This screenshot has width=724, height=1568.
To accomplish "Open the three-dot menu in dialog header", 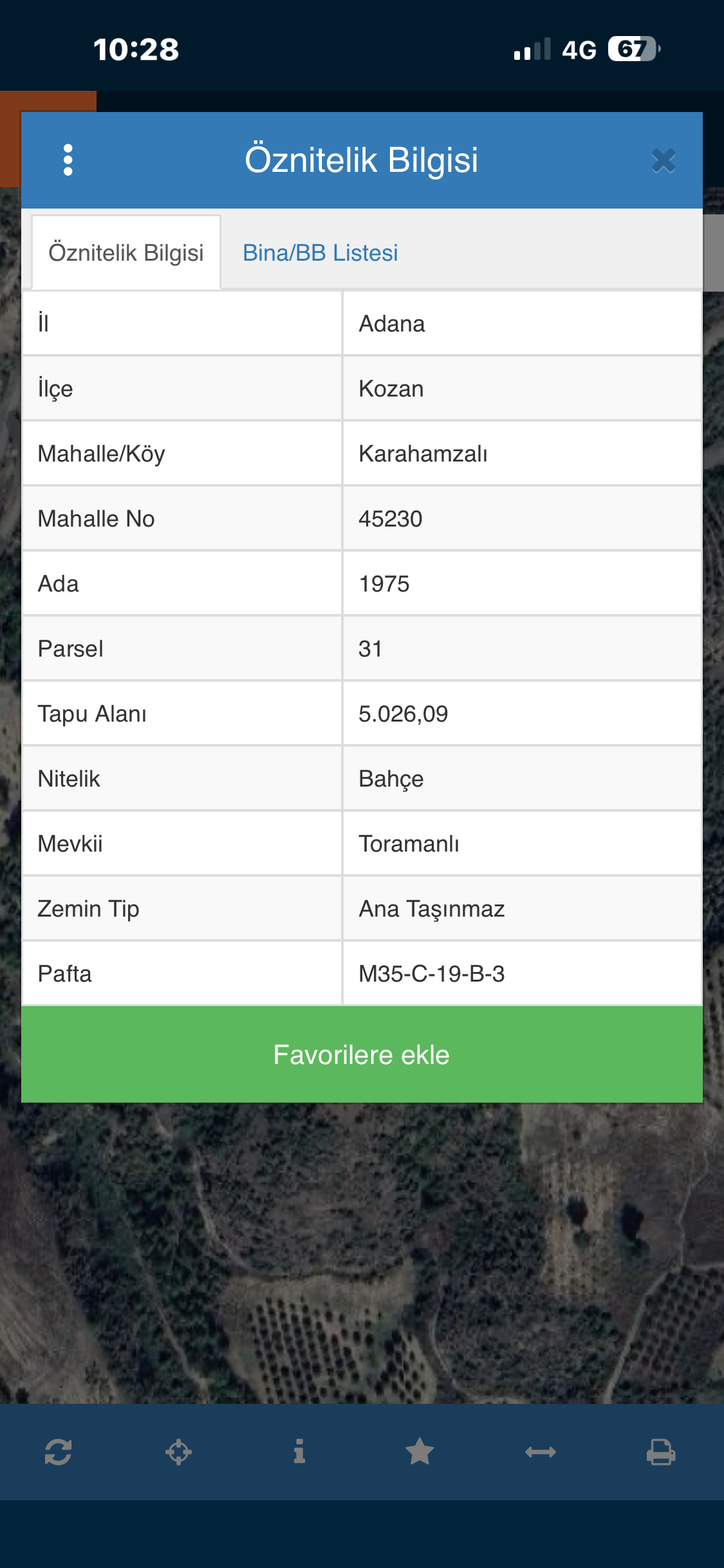I will coord(68,160).
